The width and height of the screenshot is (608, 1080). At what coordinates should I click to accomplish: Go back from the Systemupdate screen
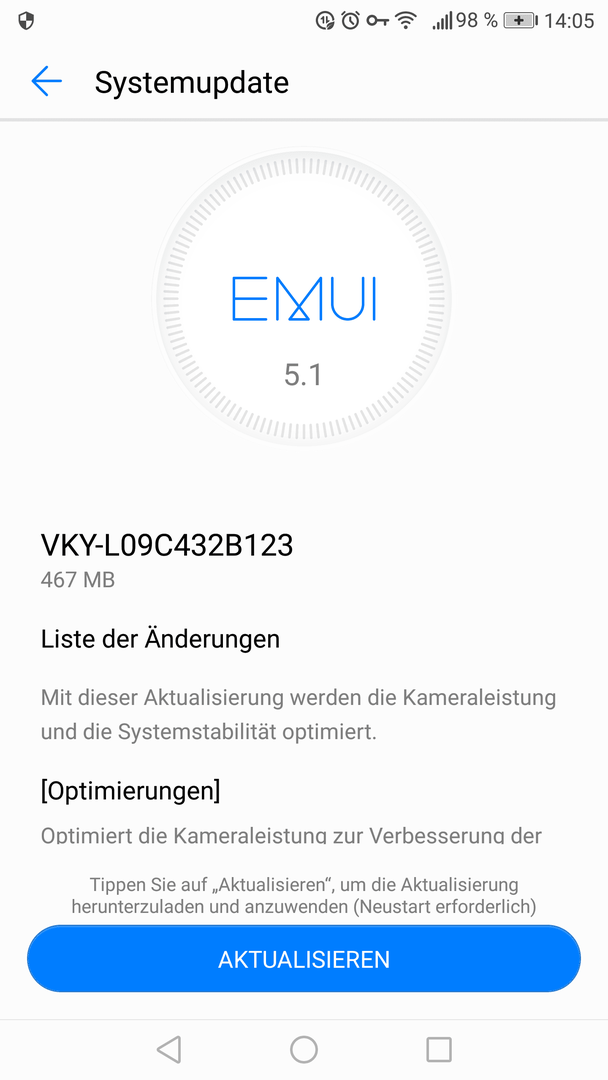(x=47, y=81)
